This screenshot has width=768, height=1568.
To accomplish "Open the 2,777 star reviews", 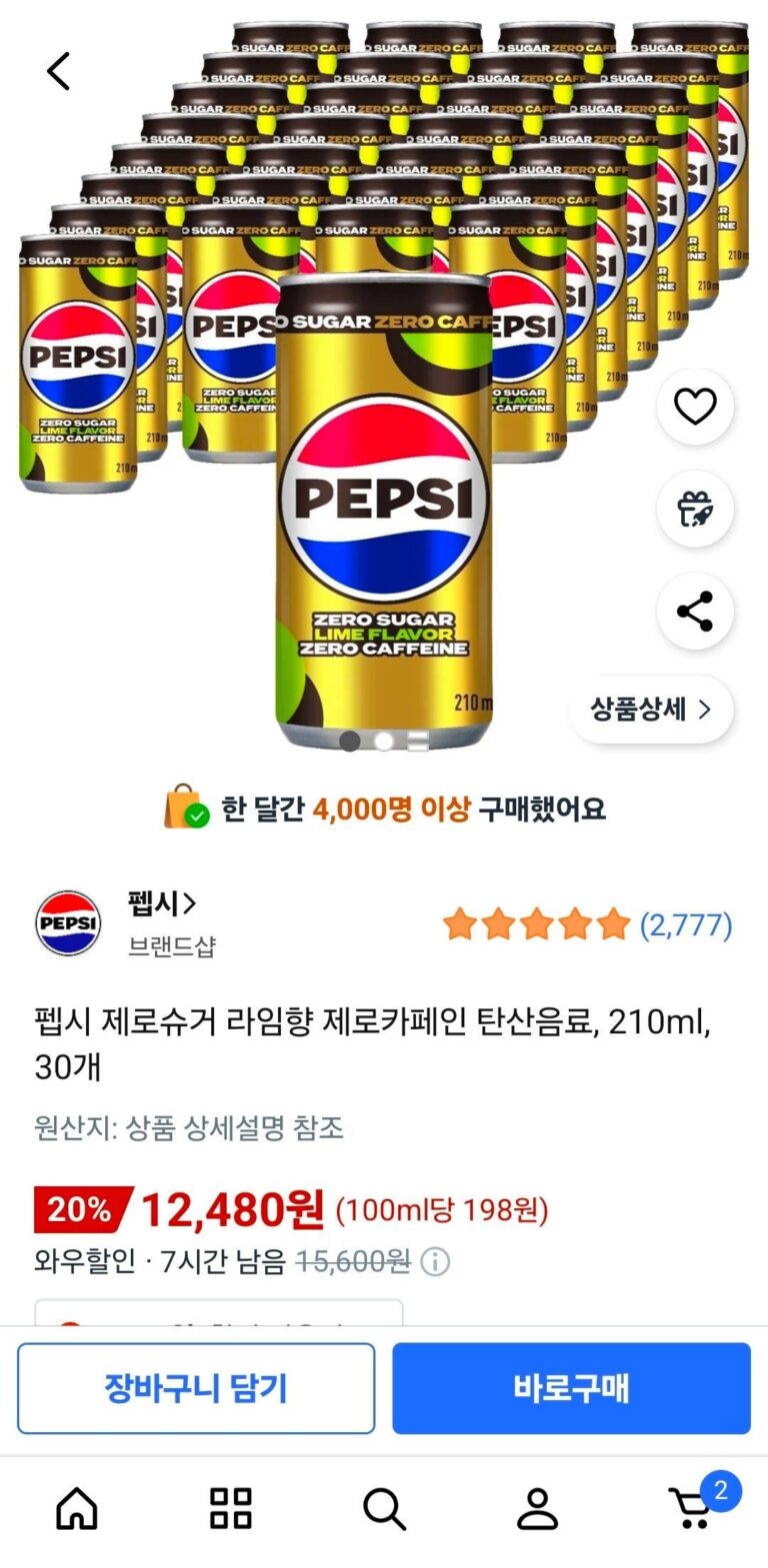I will [587, 924].
